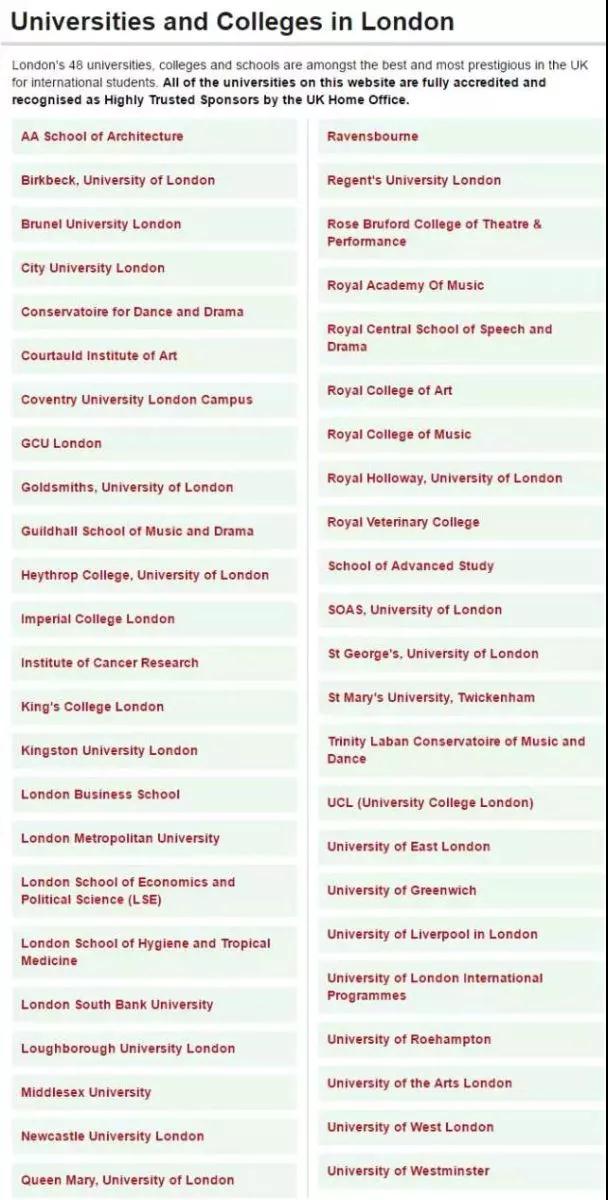Open City University London page
The height and width of the screenshot is (1200, 608).
pyautogui.click(x=93, y=268)
